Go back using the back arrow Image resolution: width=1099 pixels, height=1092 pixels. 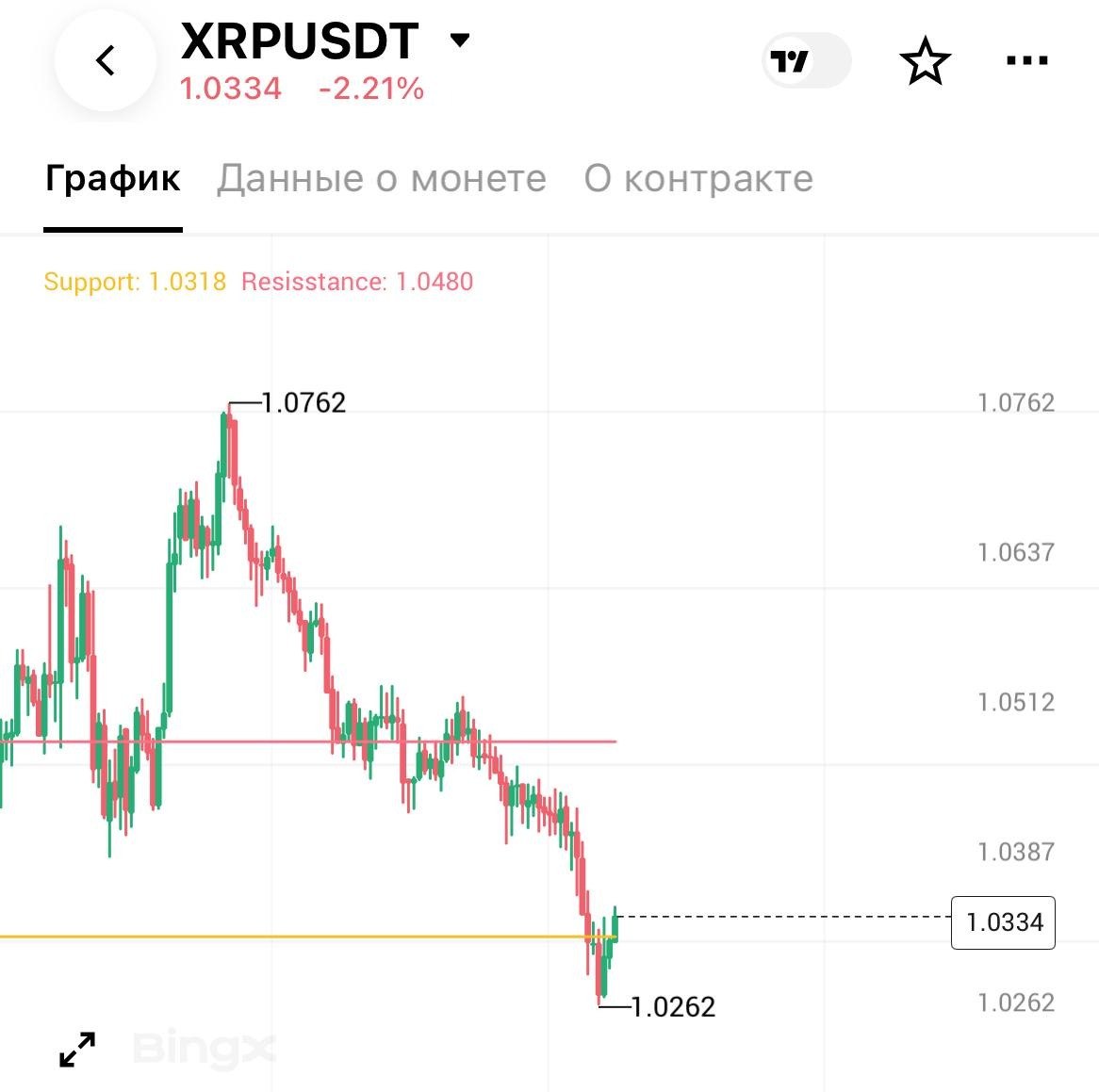(x=106, y=60)
